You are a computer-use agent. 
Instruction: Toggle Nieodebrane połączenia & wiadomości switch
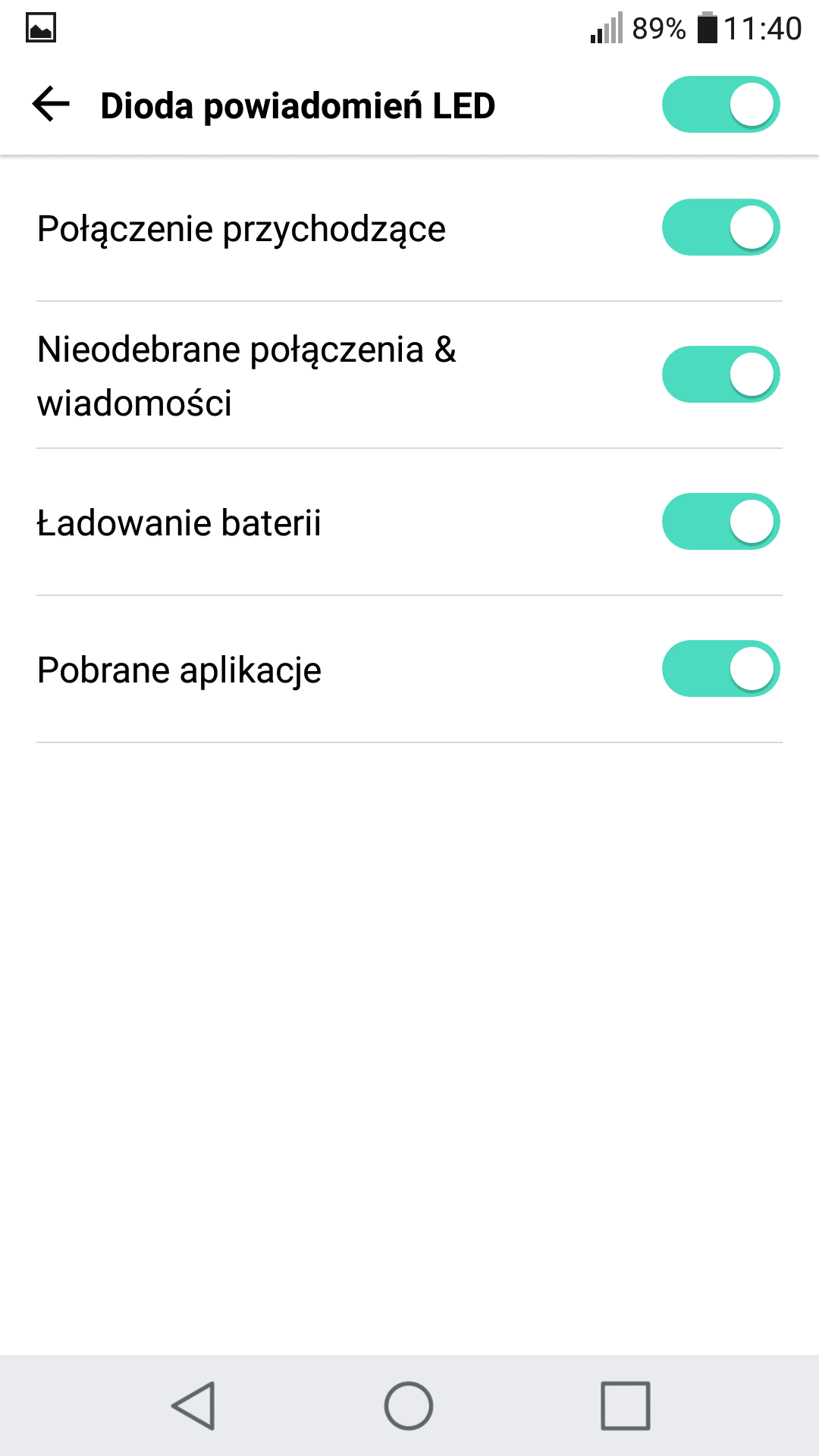click(720, 375)
